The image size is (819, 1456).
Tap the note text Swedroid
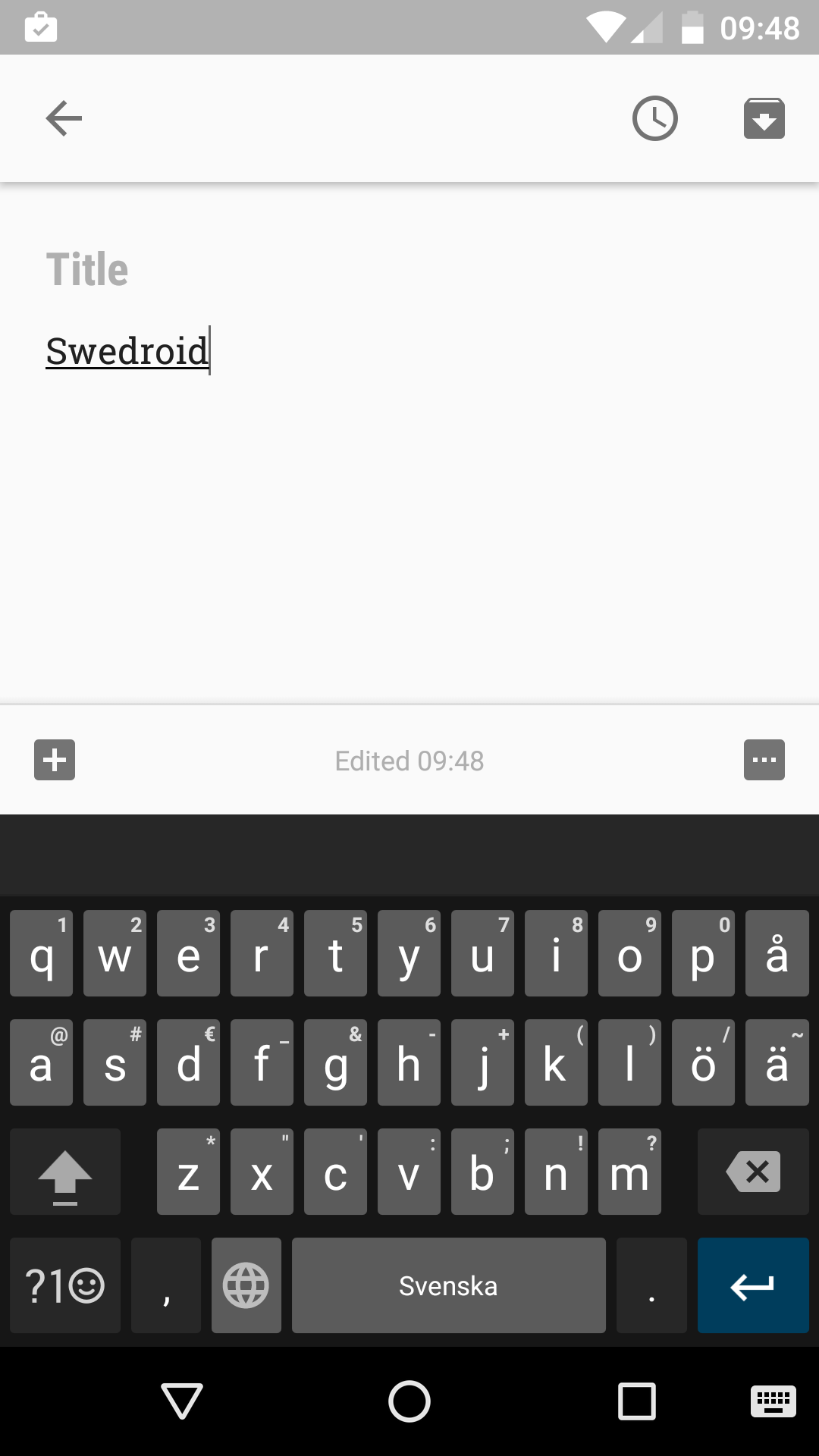tap(127, 351)
